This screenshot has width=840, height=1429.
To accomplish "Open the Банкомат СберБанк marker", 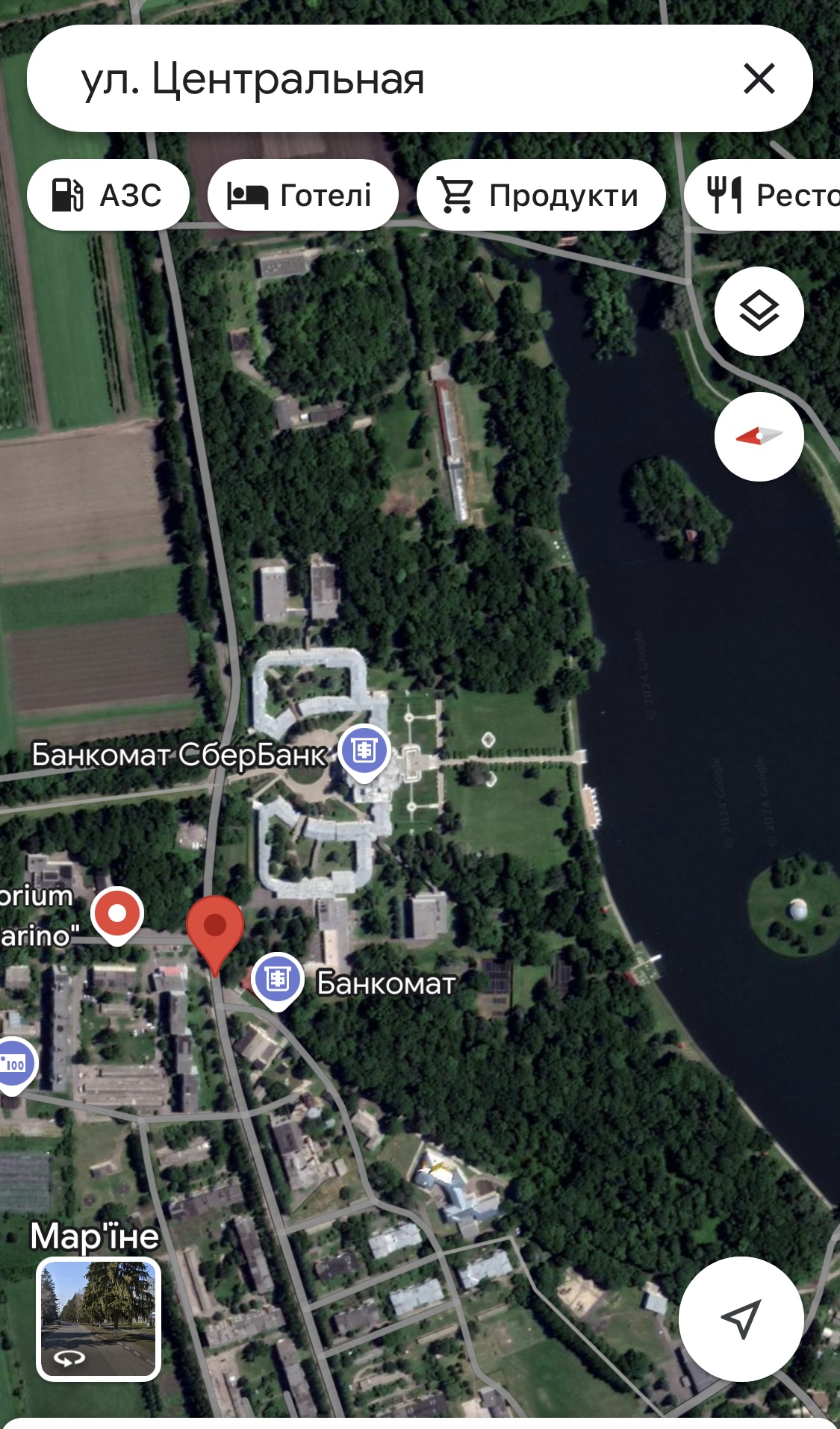I will pyautogui.click(x=364, y=753).
